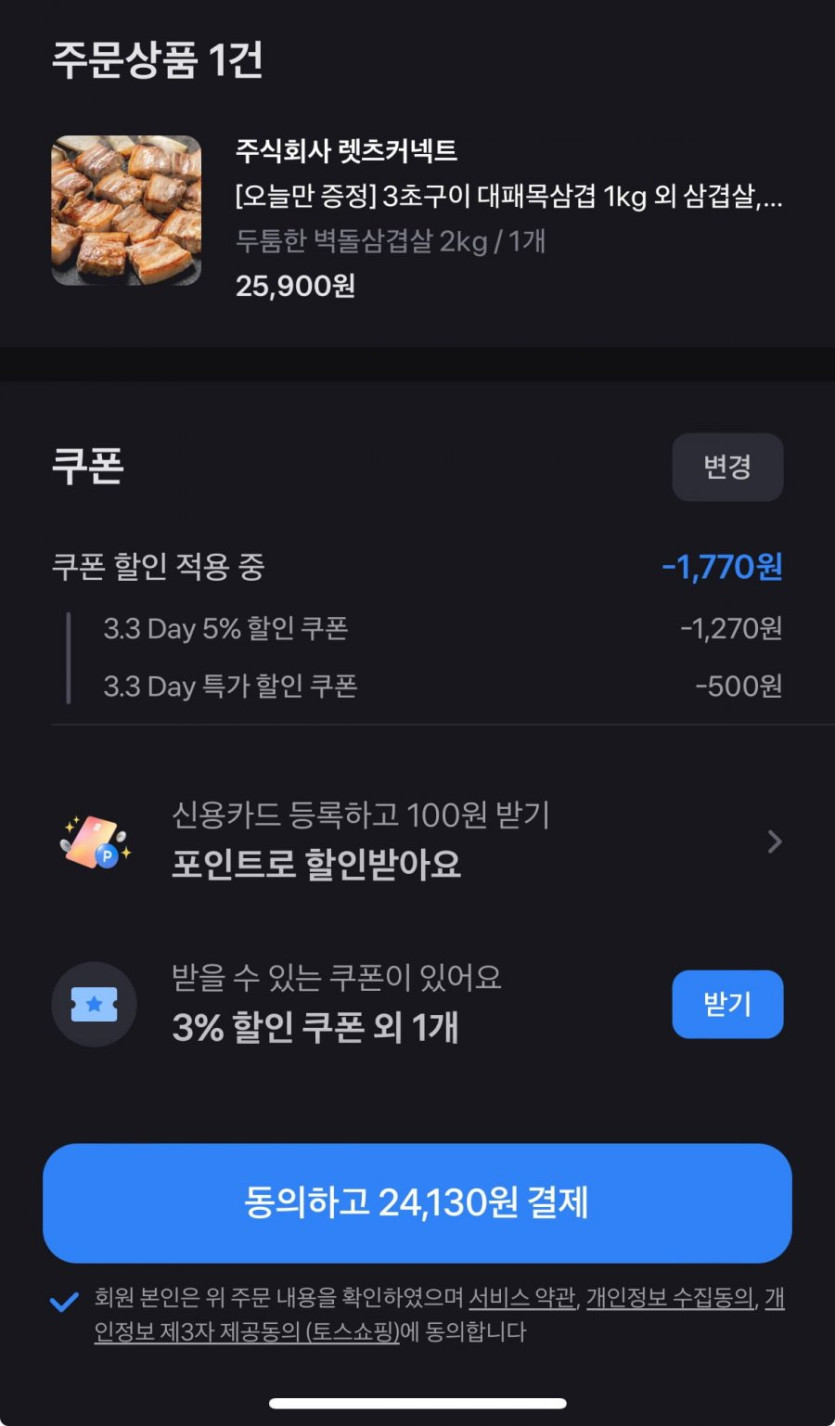Tap 변경 to change applied coupons
This screenshot has height=1426, width=835.
tap(727, 467)
